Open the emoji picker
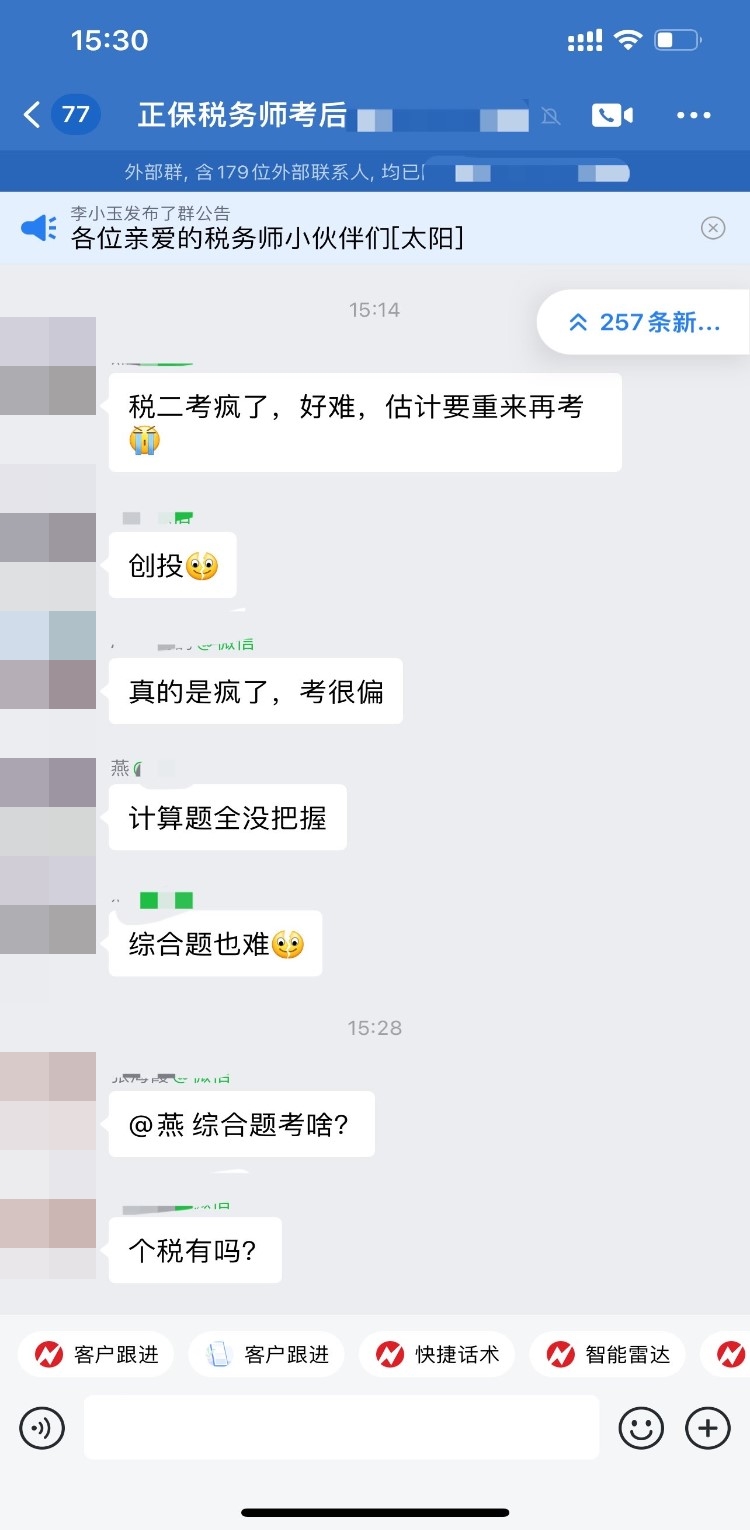 (x=641, y=1428)
